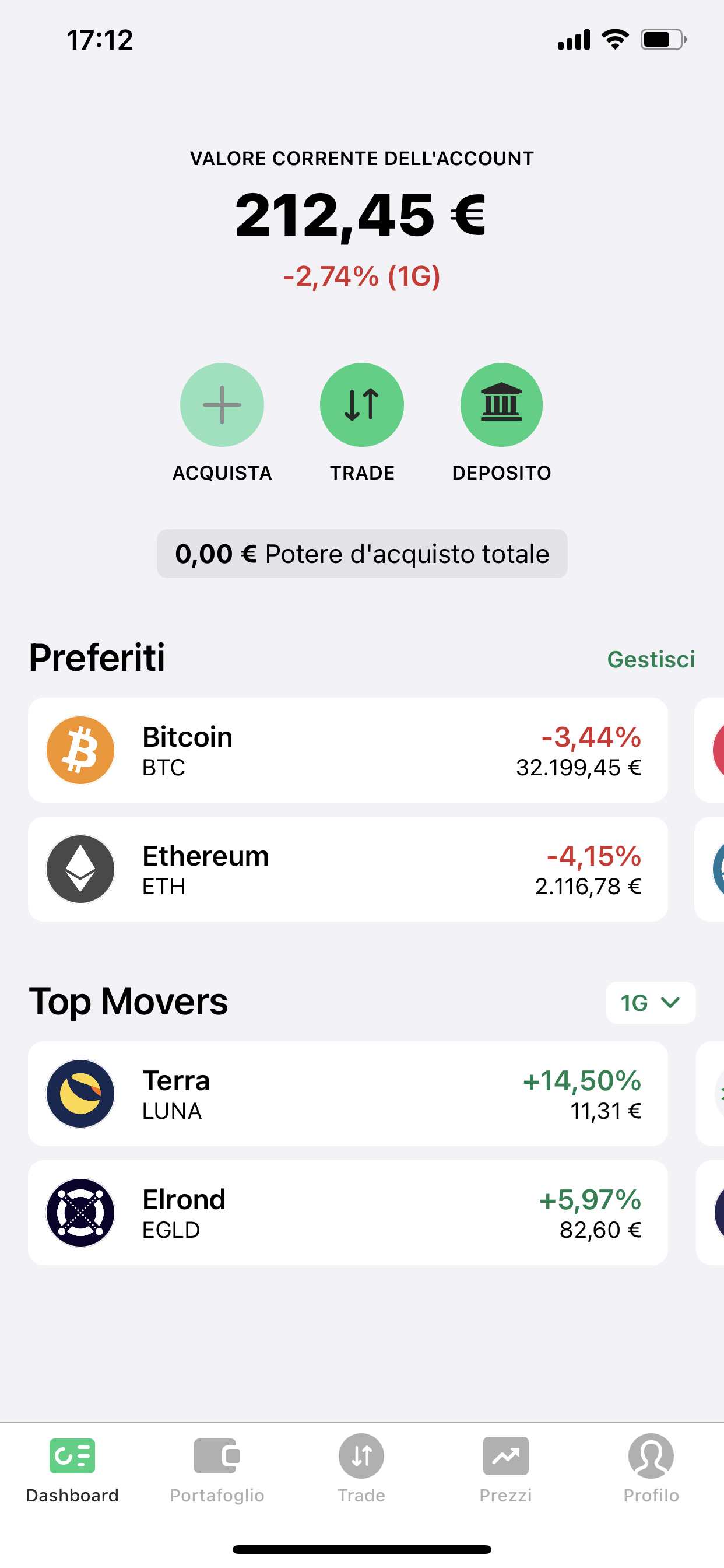
Task: View Elrond EGLD details
Action: 347,1213
